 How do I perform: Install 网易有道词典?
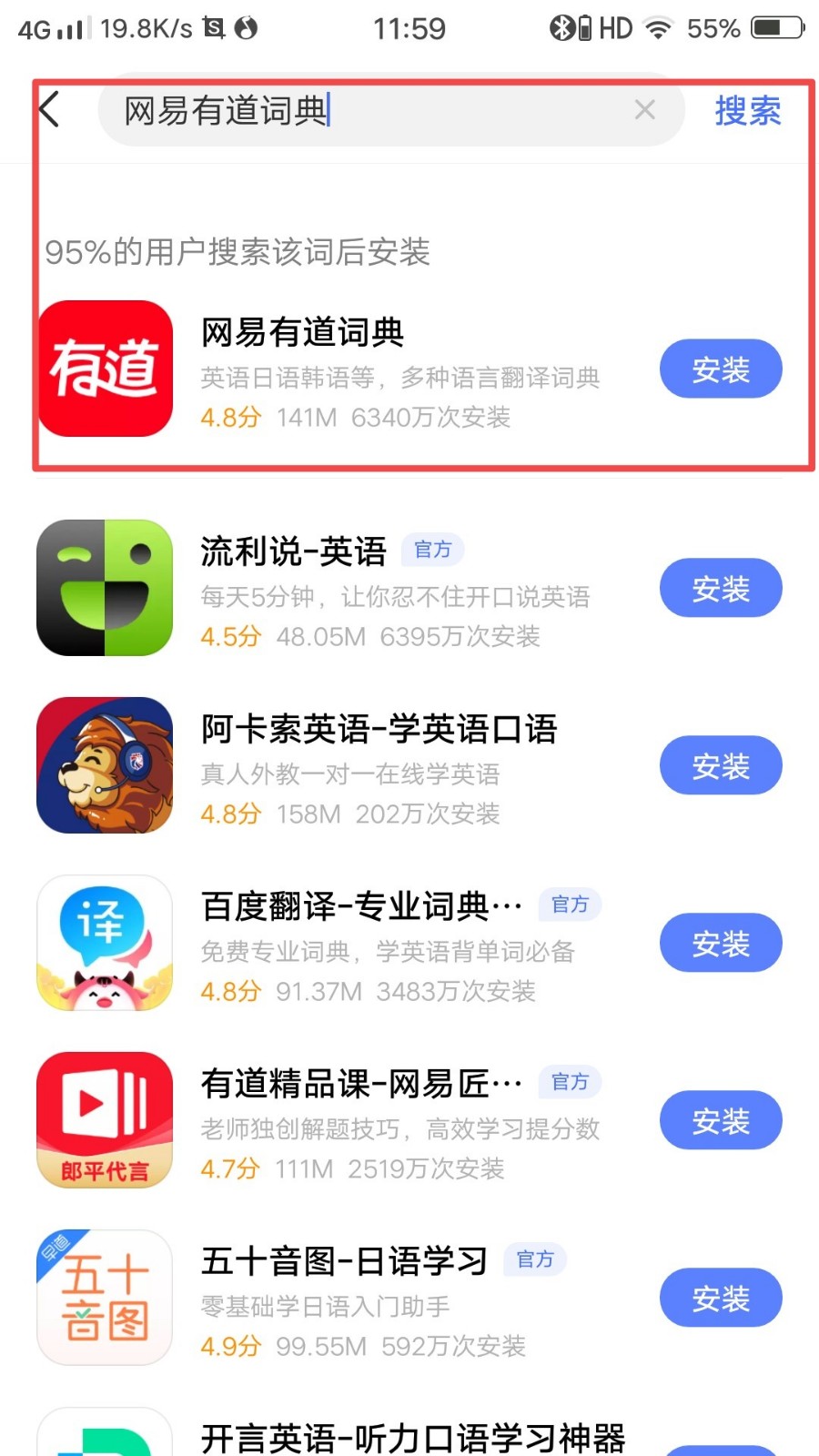pos(721,369)
